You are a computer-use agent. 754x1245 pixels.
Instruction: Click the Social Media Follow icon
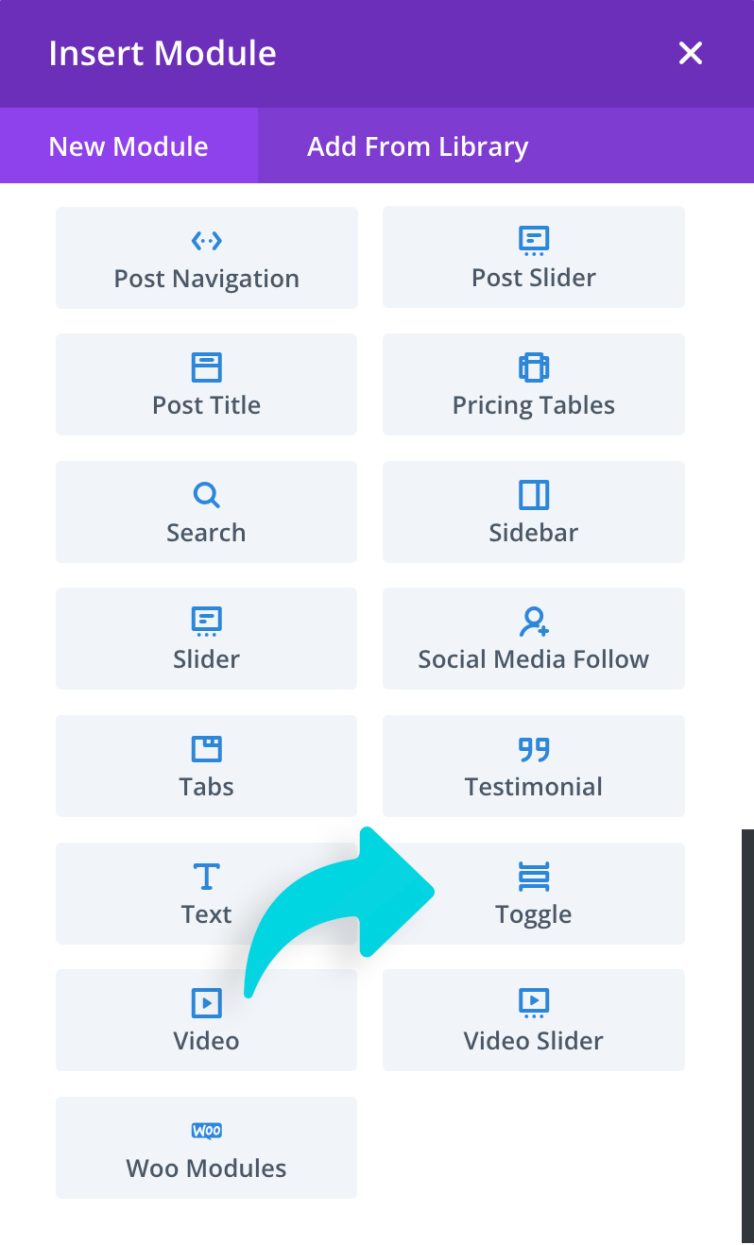533,621
